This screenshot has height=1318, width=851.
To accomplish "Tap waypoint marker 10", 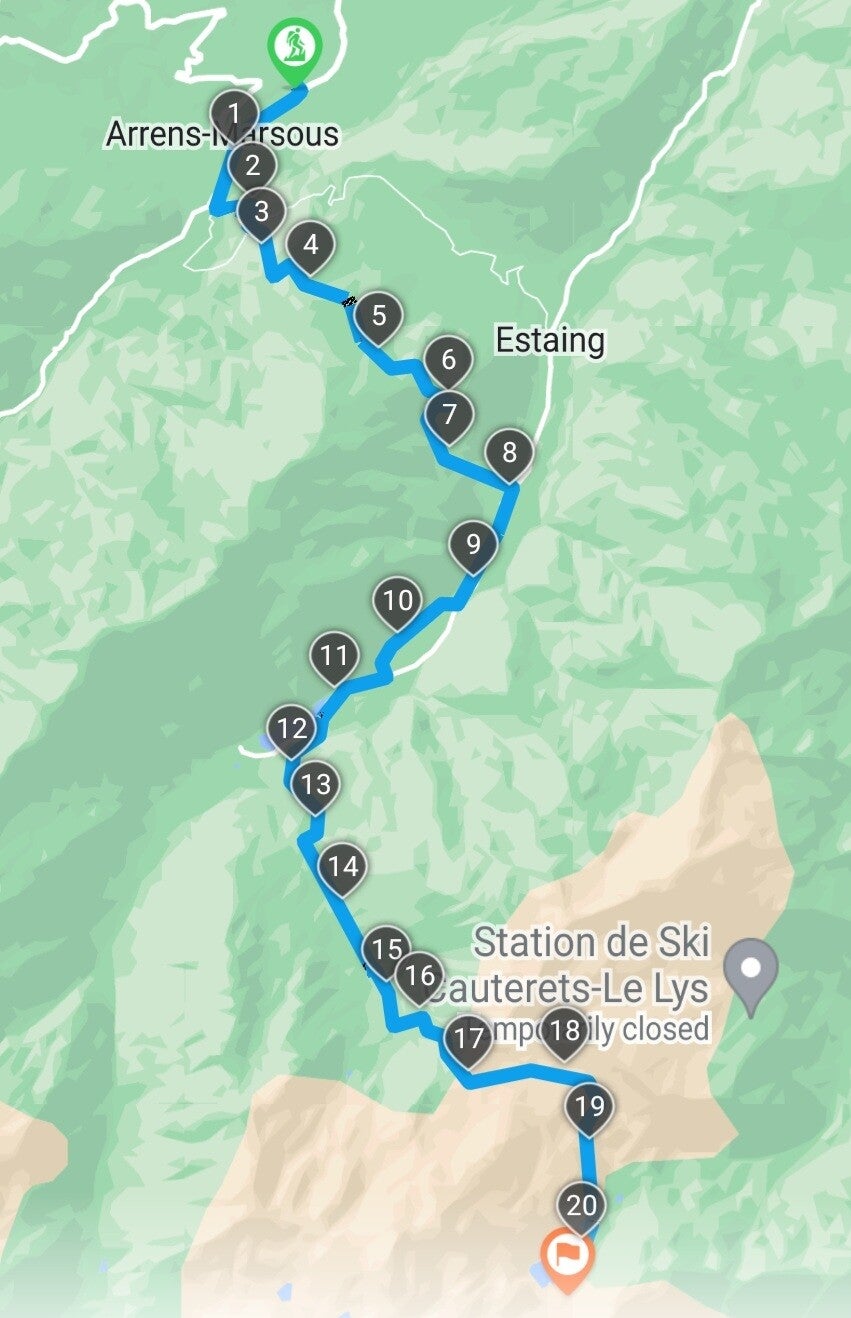I will pyautogui.click(x=397, y=601).
